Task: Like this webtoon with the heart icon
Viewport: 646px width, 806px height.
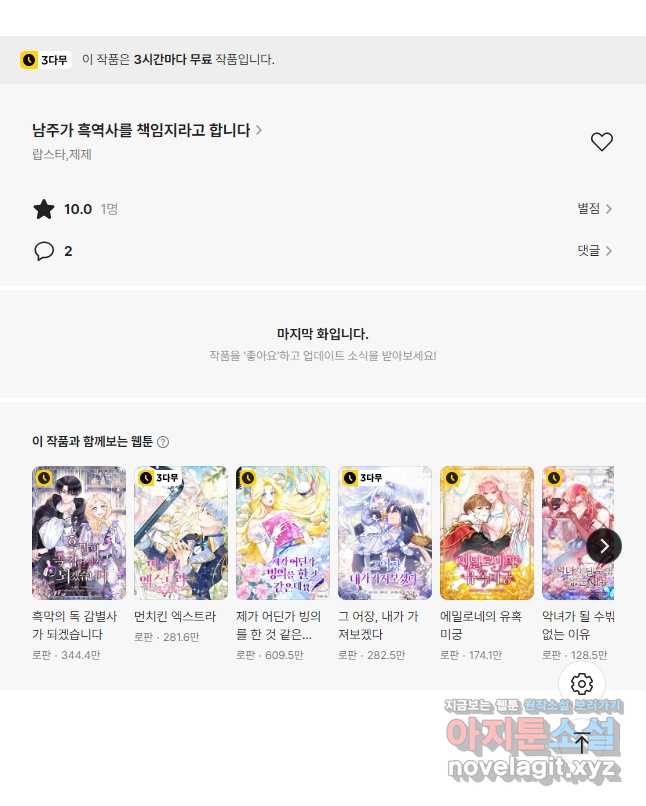Action: click(x=601, y=142)
